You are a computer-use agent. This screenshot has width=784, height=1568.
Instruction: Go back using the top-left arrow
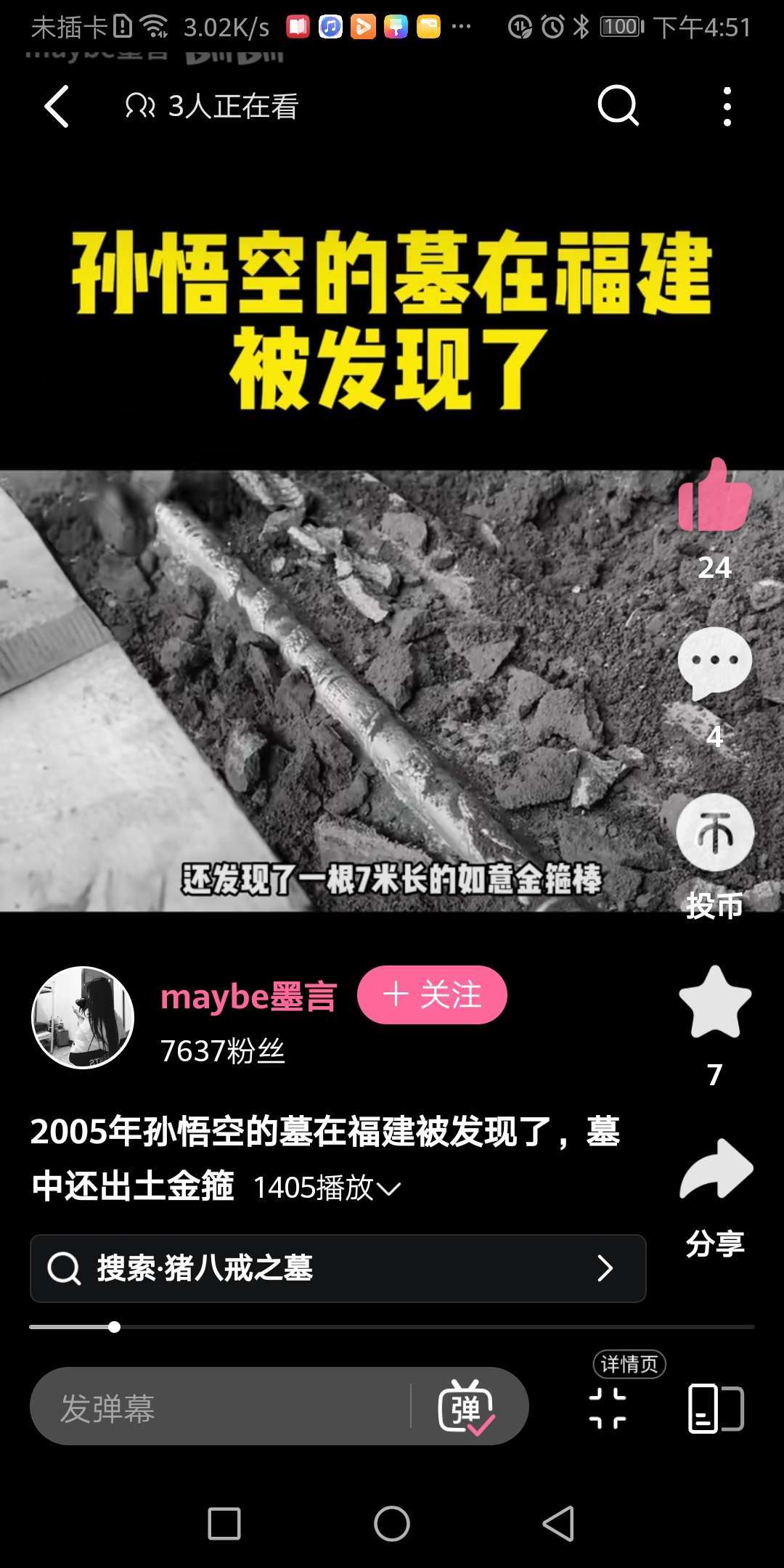pyautogui.click(x=57, y=107)
